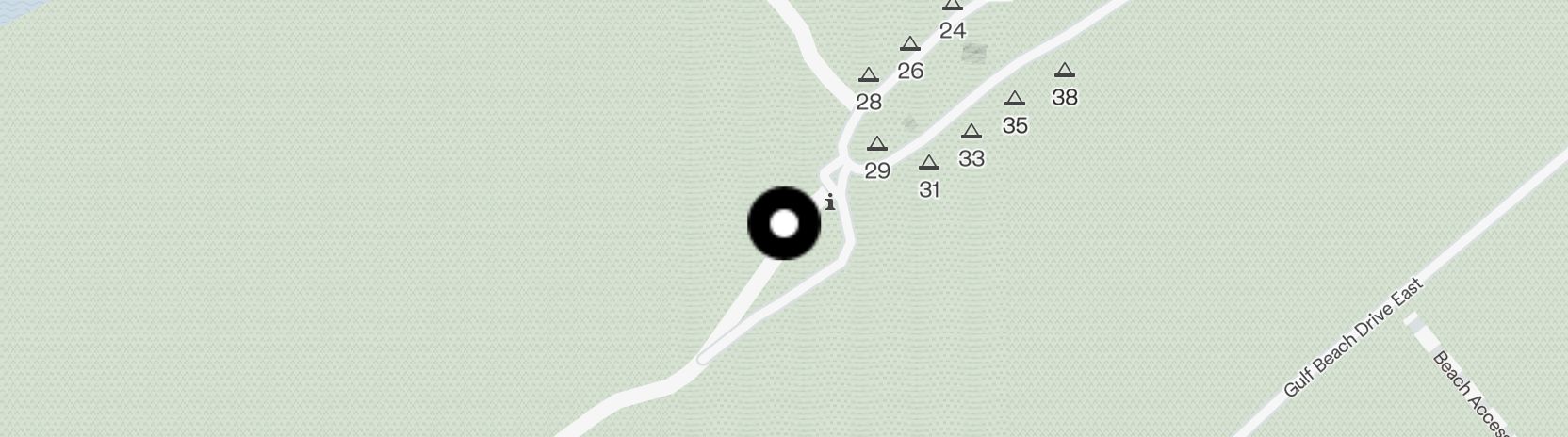
Task: Select campsite 31 marker
Action: (x=929, y=164)
